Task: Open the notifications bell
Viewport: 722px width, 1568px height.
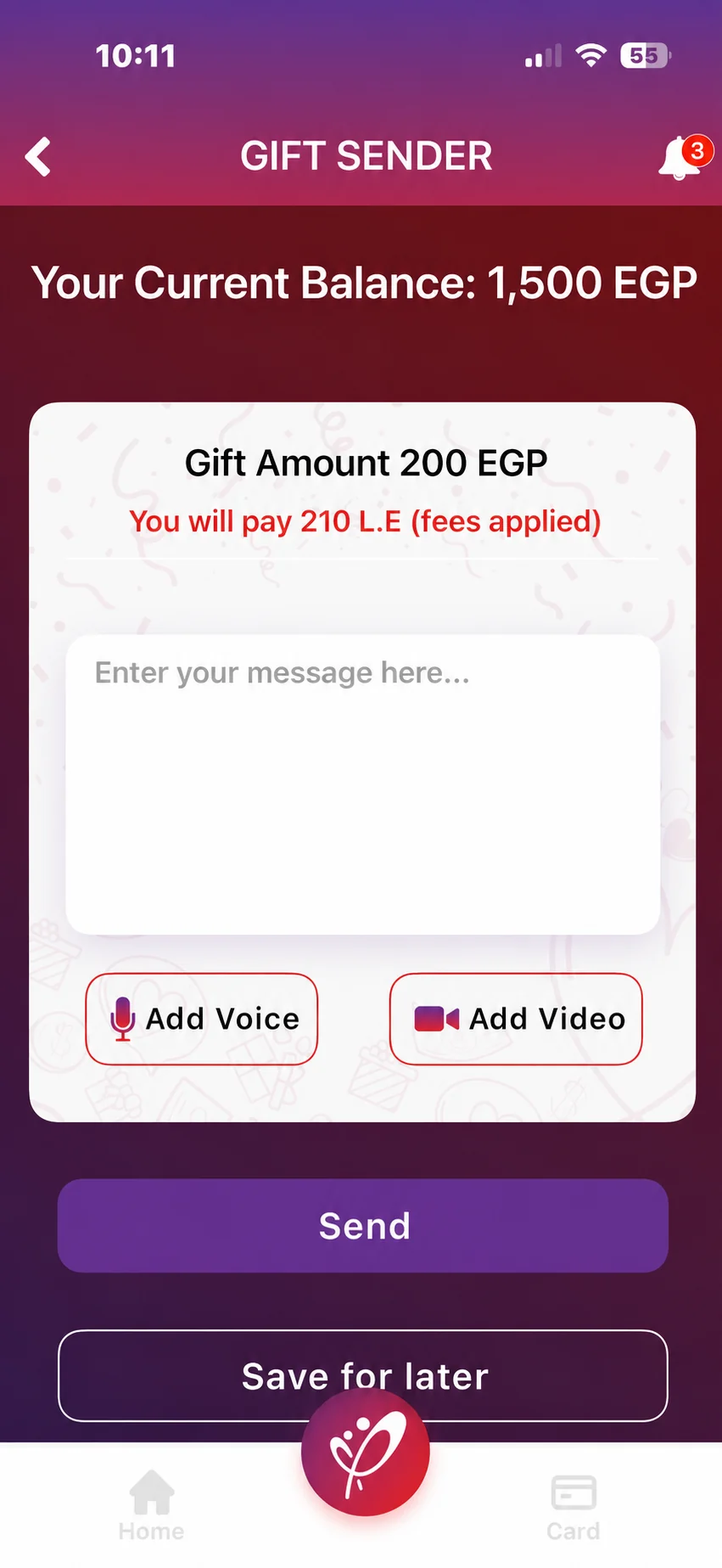Action: (x=683, y=157)
